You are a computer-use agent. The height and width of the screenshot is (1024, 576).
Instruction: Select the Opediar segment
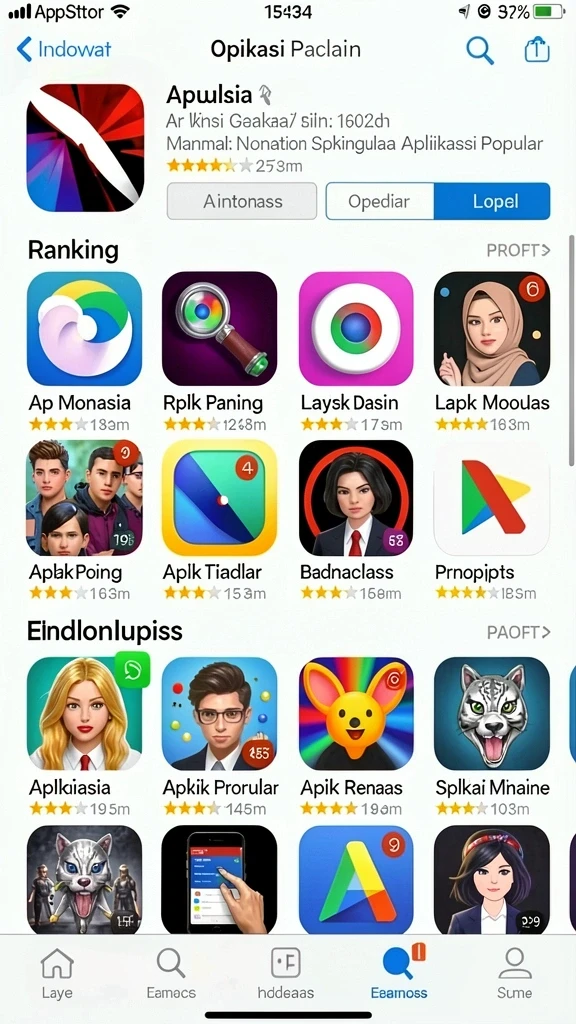pos(379,201)
